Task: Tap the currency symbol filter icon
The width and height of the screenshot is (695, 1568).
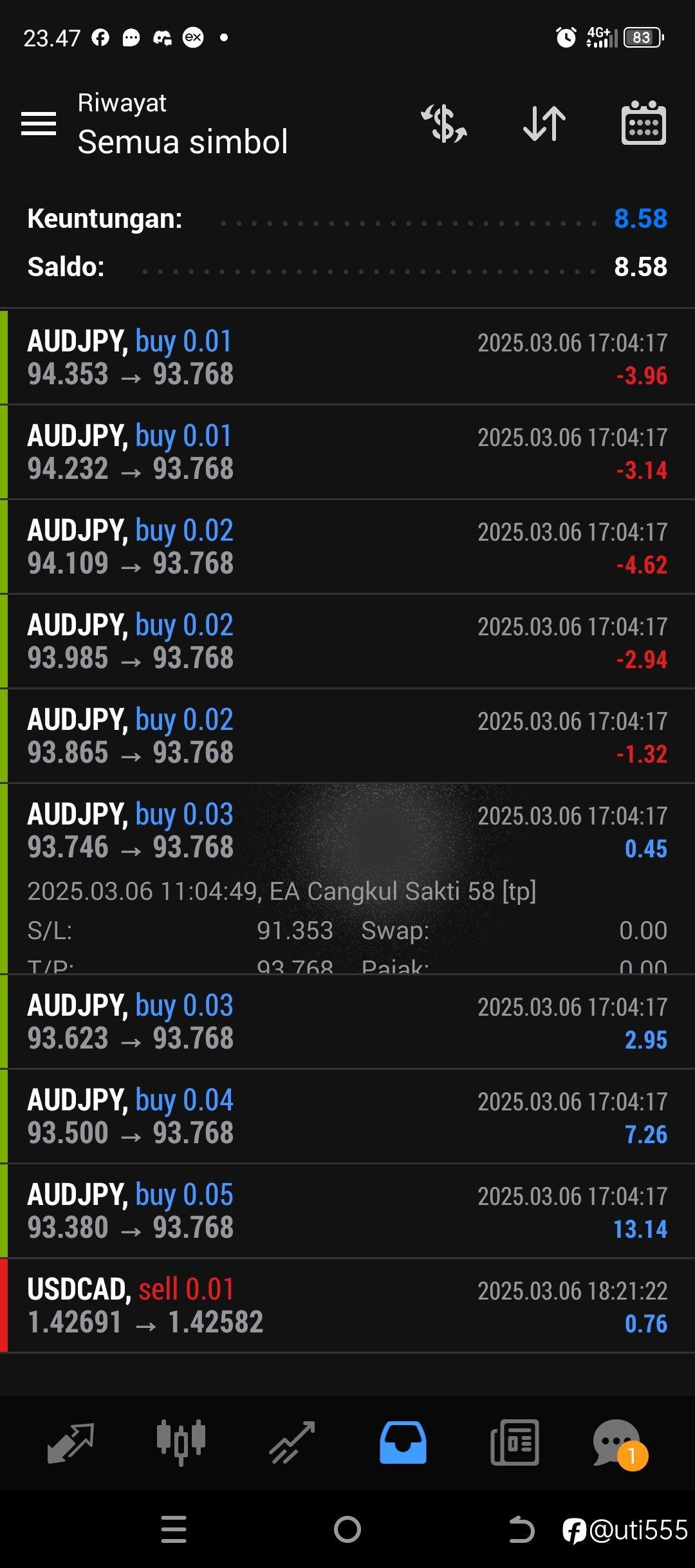Action: tap(444, 123)
